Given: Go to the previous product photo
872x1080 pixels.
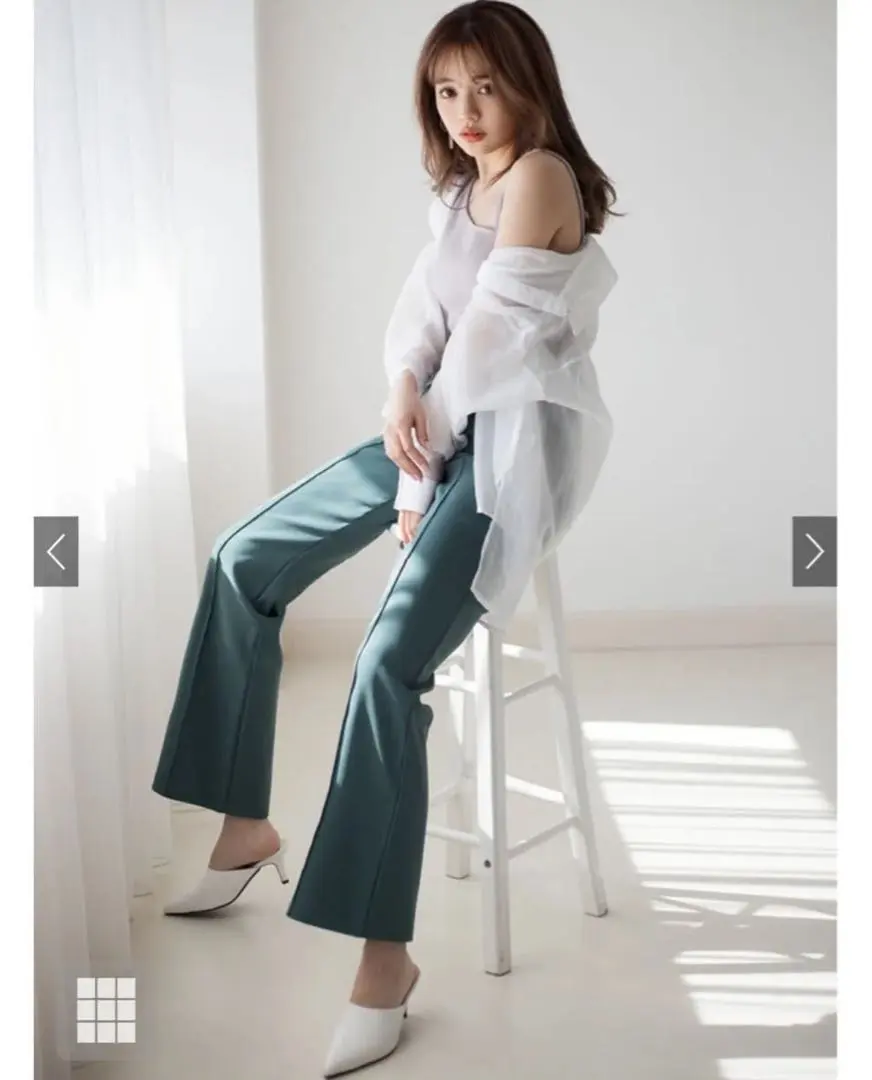Looking at the screenshot, I should pos(56,551).
